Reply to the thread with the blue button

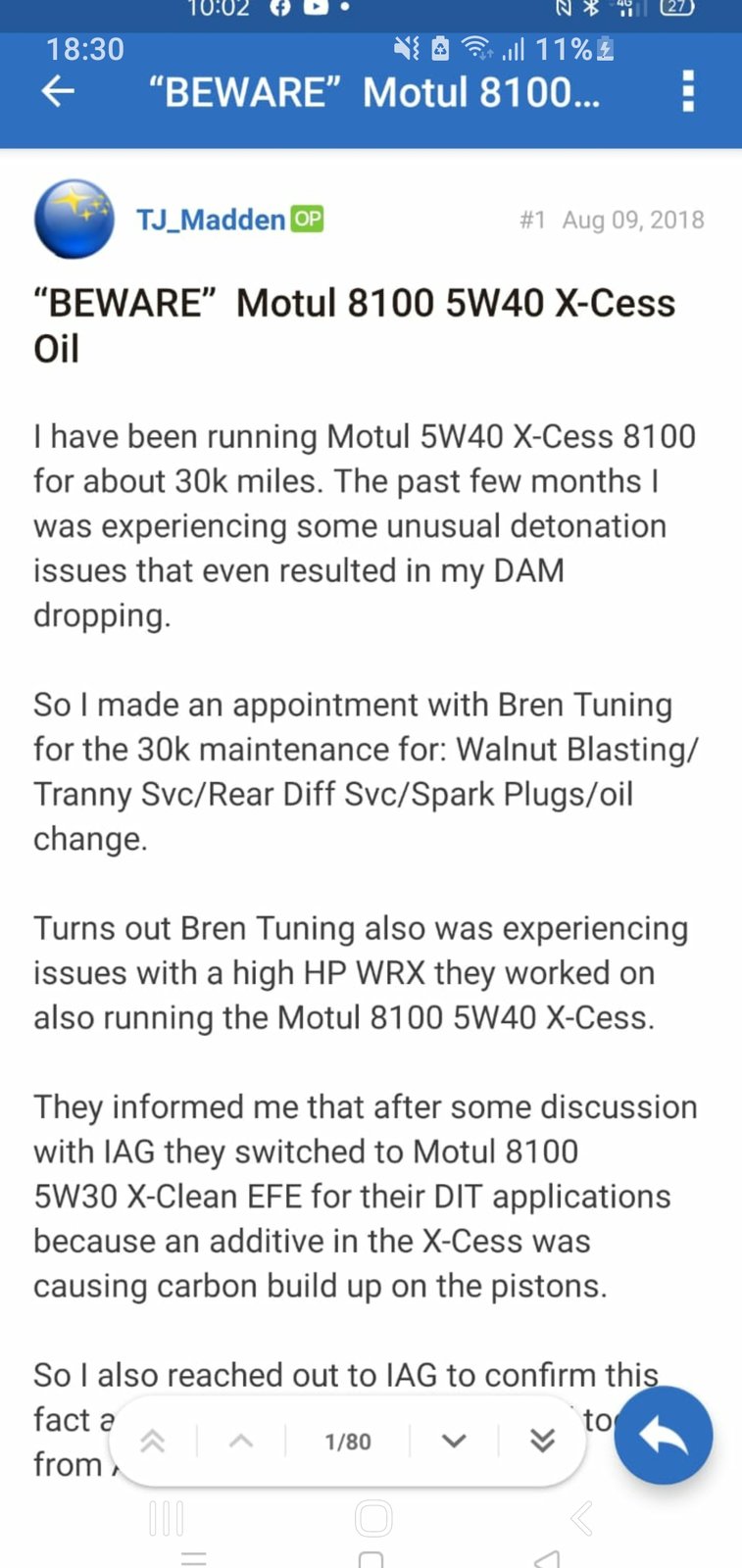coord(664,1436)
